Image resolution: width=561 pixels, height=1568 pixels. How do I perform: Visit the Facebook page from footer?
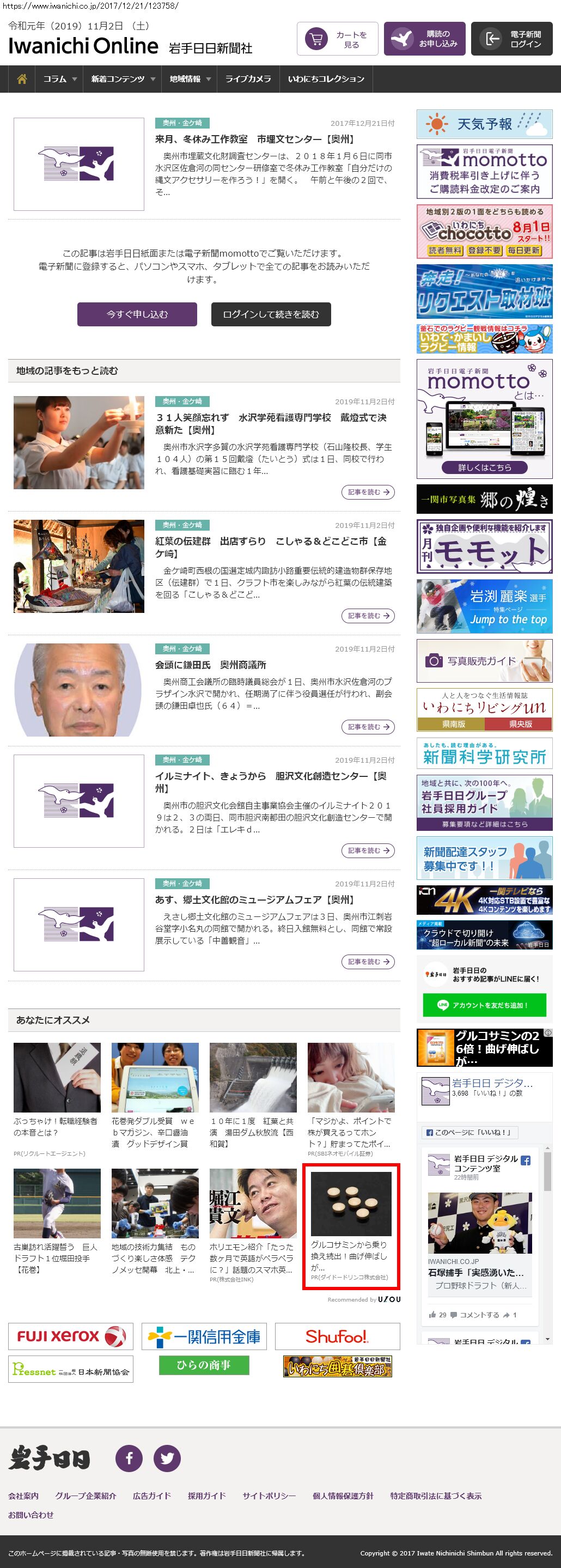click(x=129, y=1458)
